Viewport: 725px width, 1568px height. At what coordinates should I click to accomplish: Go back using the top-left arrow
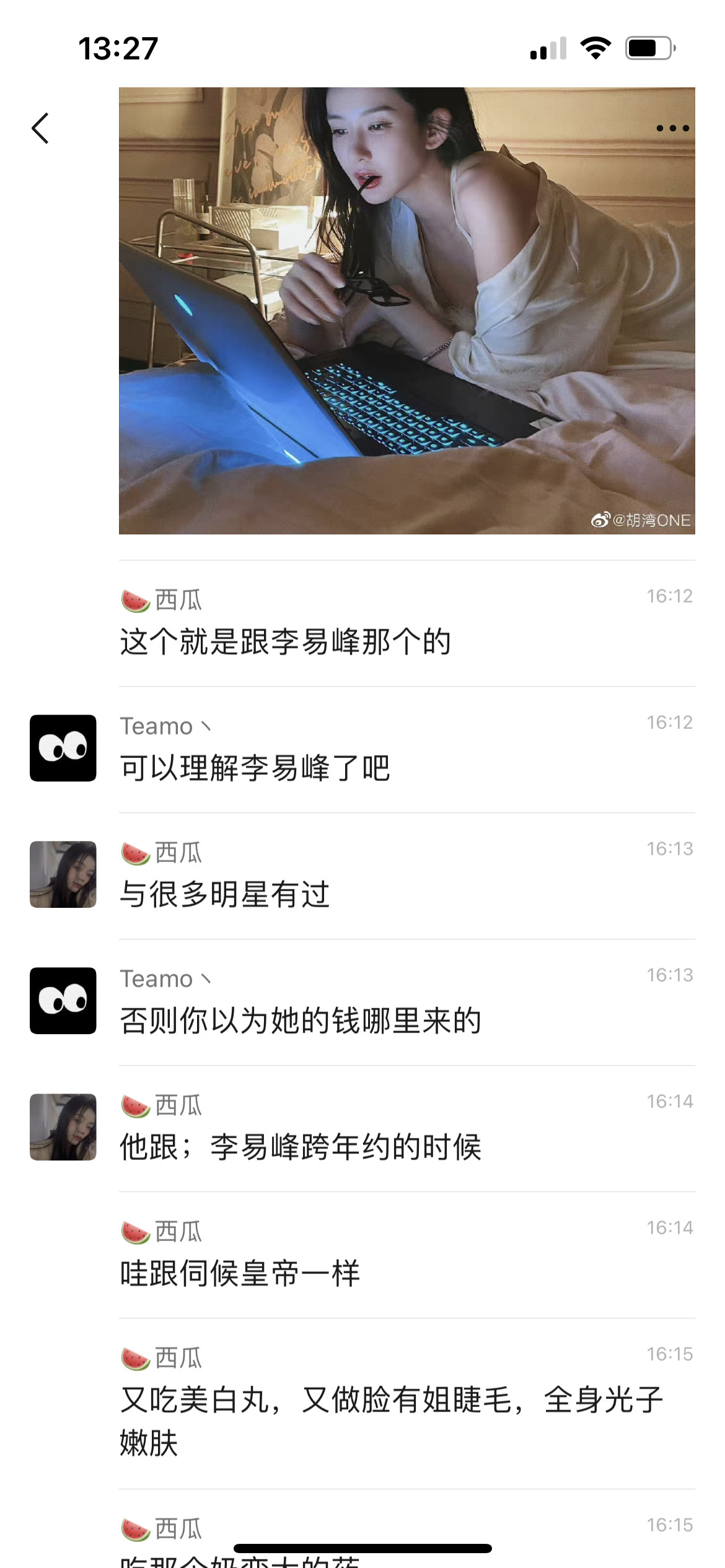[40, 128]
